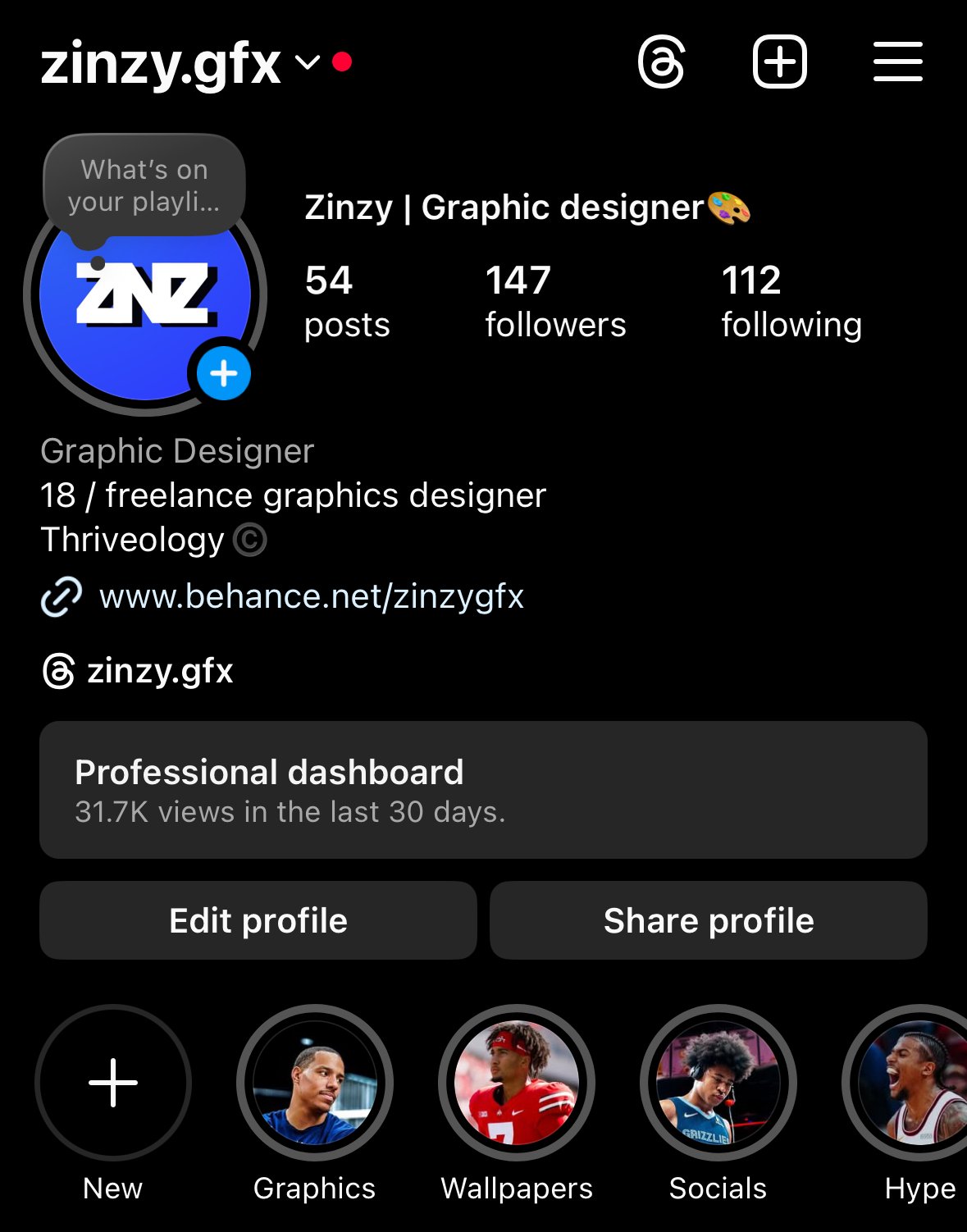Create a New story highlight
967x1232 pixels.
coord(113,1083)
